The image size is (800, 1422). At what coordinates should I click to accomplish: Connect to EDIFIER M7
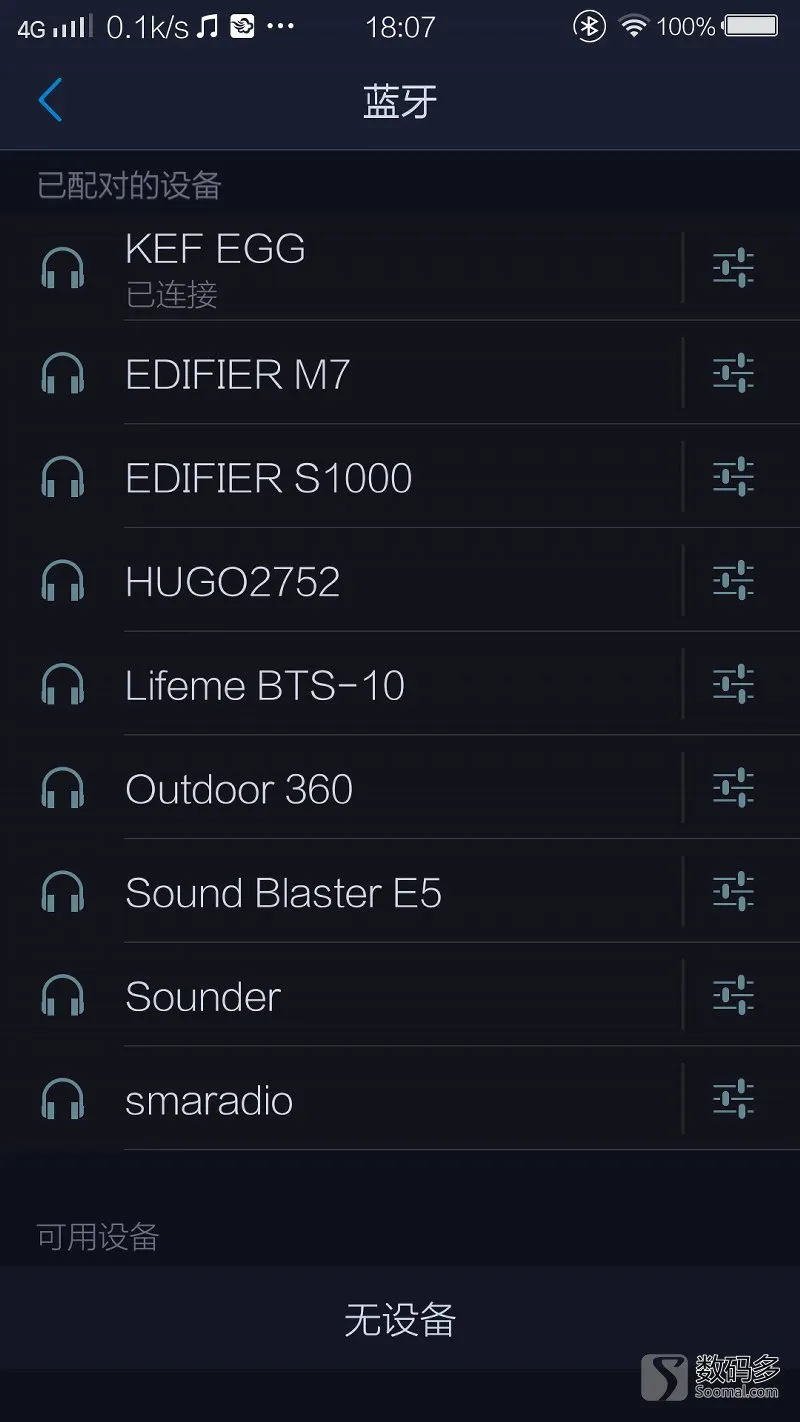pyautogui.click(x=340, y=373)
